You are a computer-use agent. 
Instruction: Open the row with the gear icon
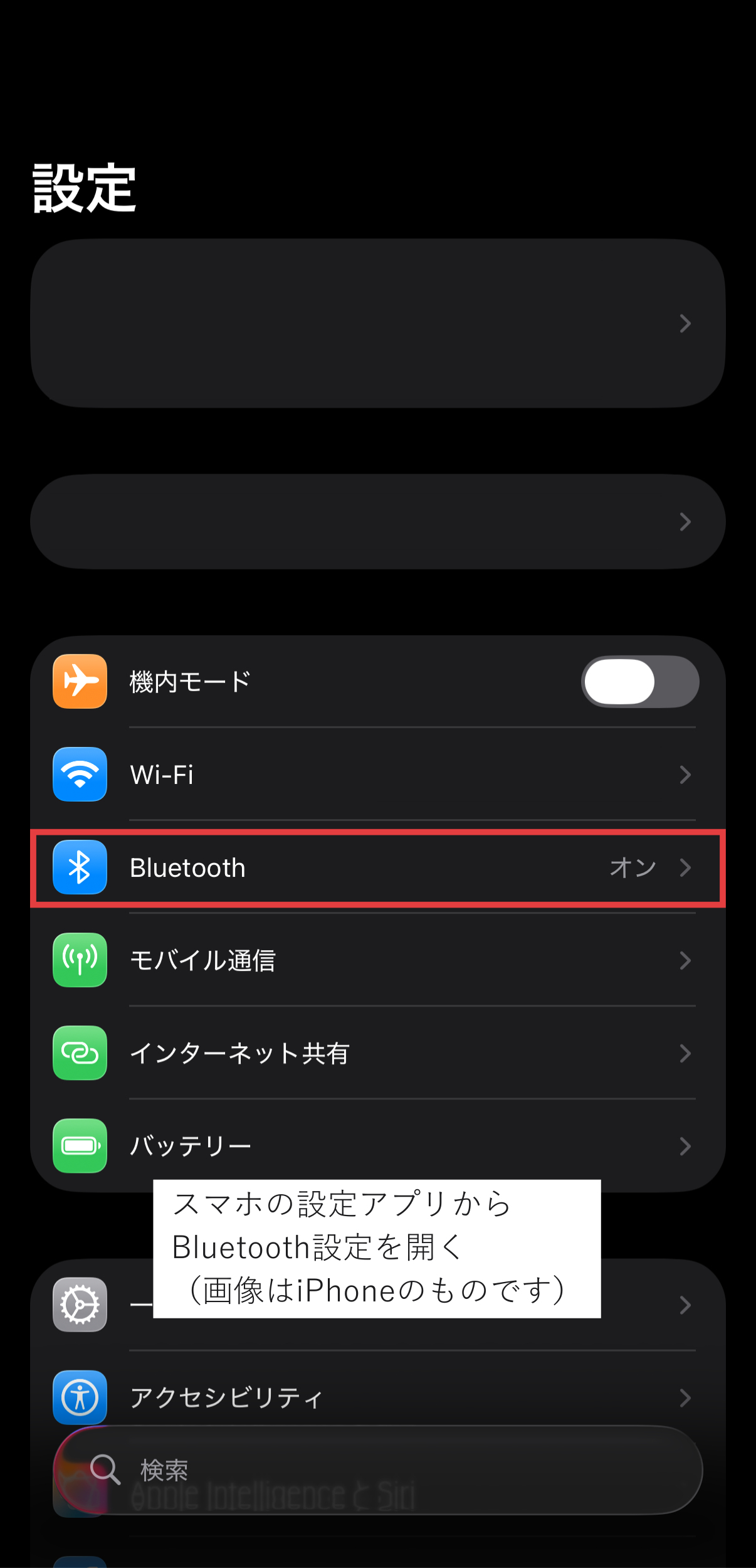pyautogui.click(x=378, y=1305)
